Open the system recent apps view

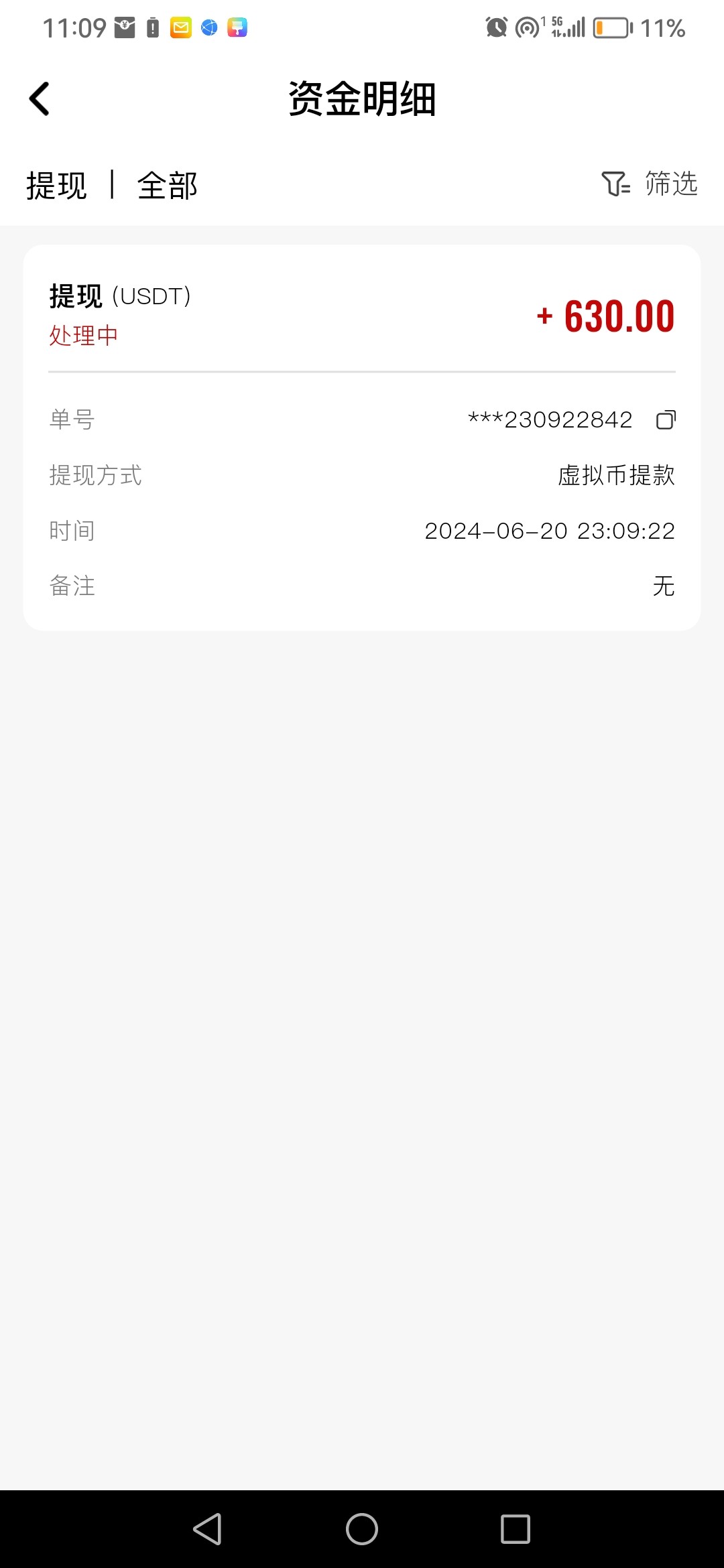515,1529
